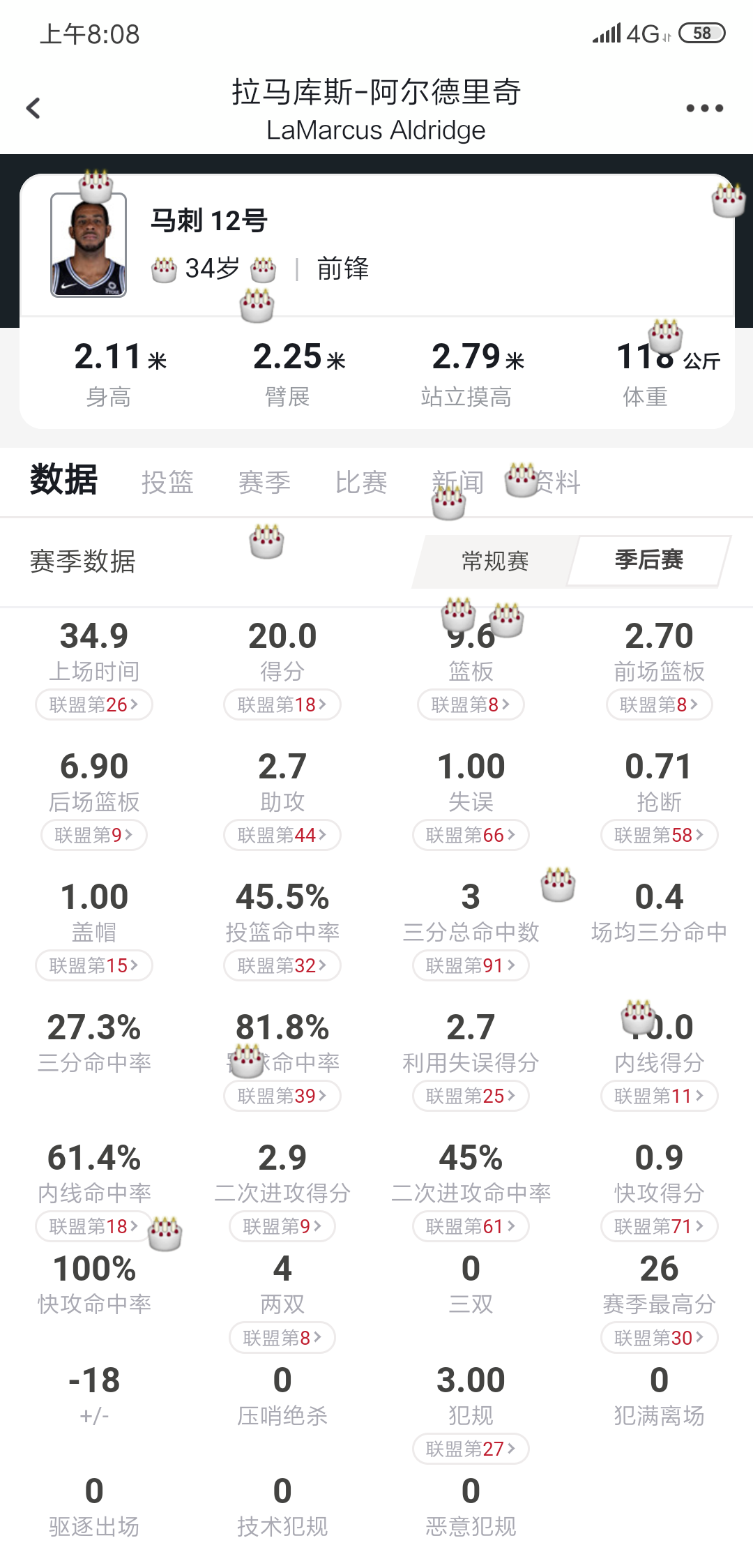Open the three-dot overflow menu

(x=704, y=108)
